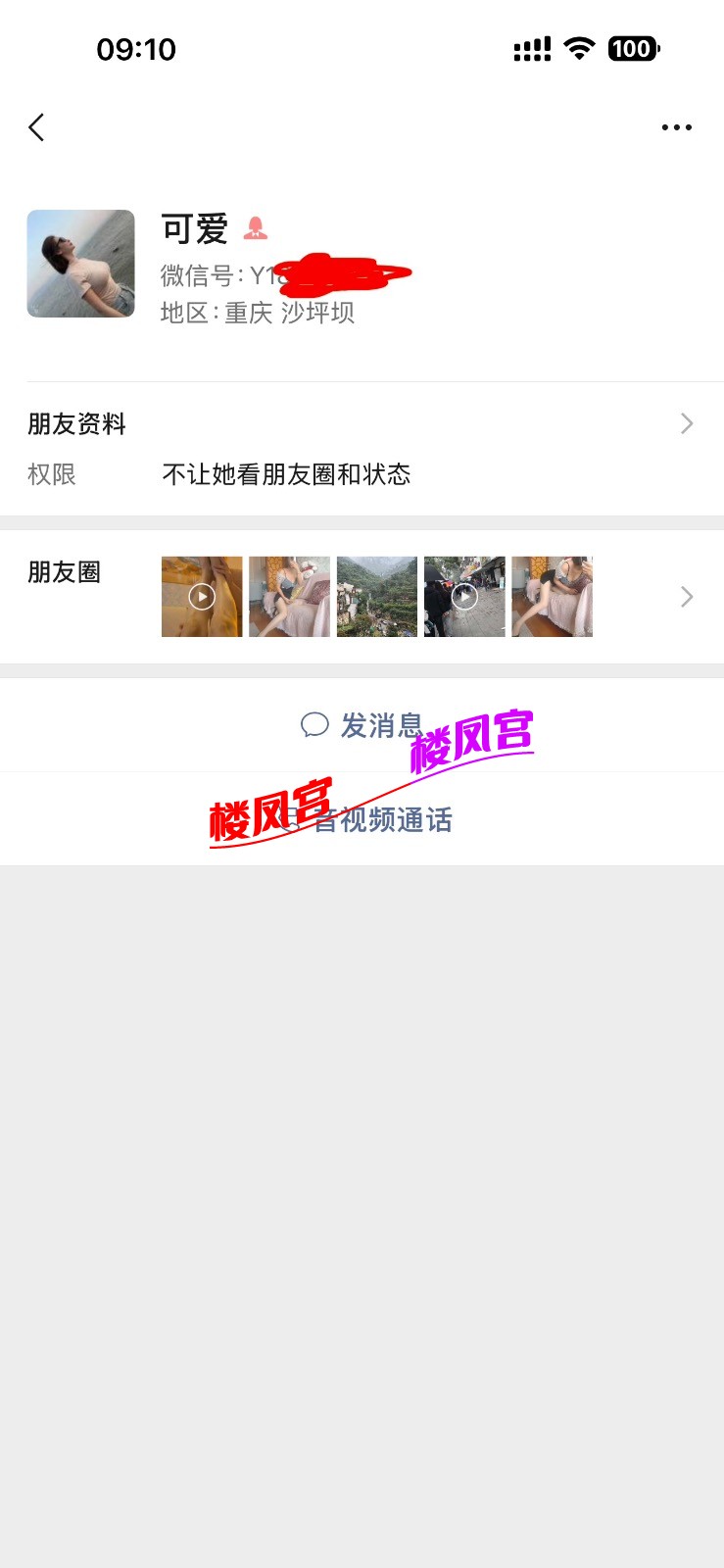Open the three-dot more options menu
Image resolution: width=724 pixels, height=1568 pixels.
click(676, 127)
